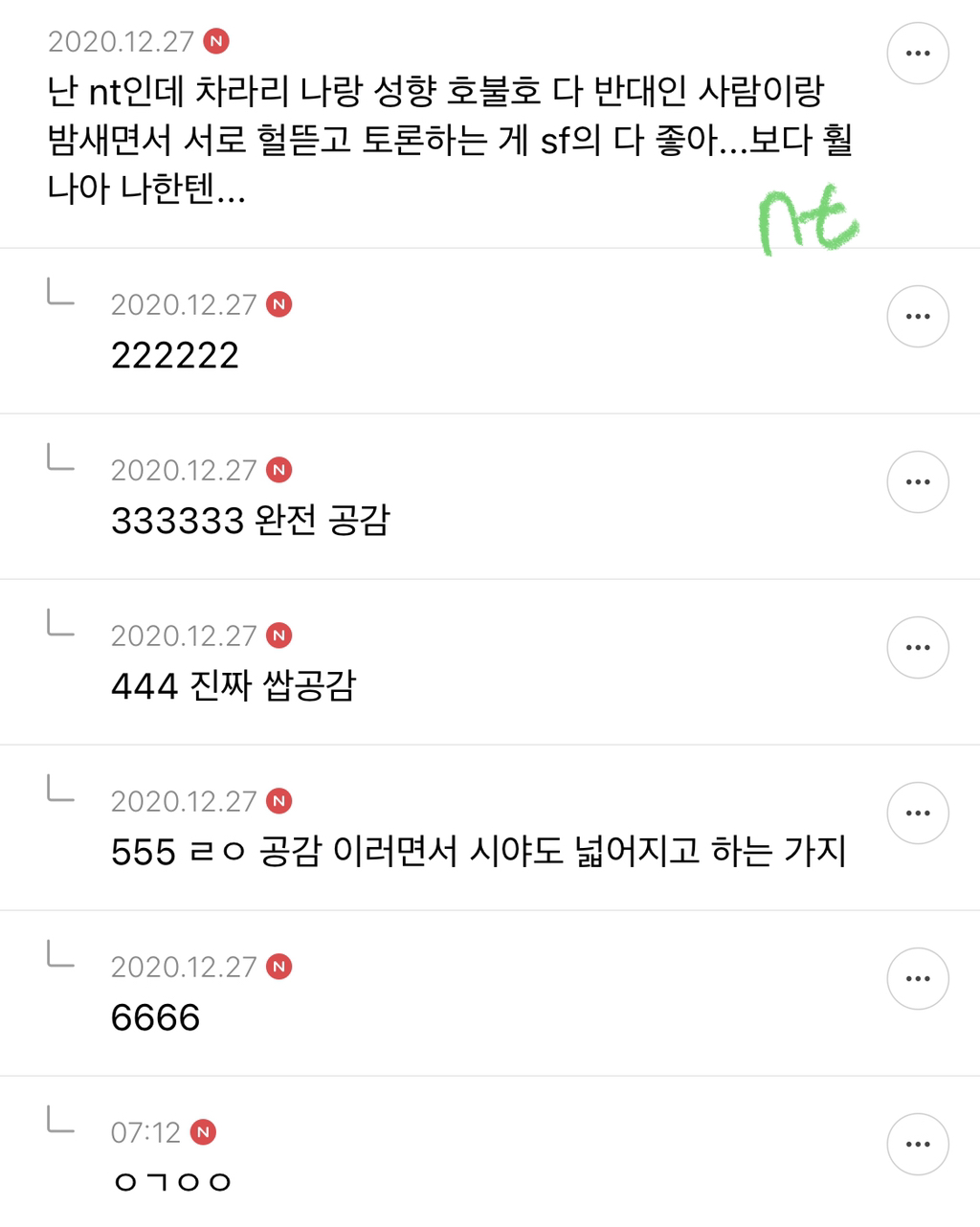Open more options for the '555 ㄹㅇ 공감' reply

(x=917, y=813)
